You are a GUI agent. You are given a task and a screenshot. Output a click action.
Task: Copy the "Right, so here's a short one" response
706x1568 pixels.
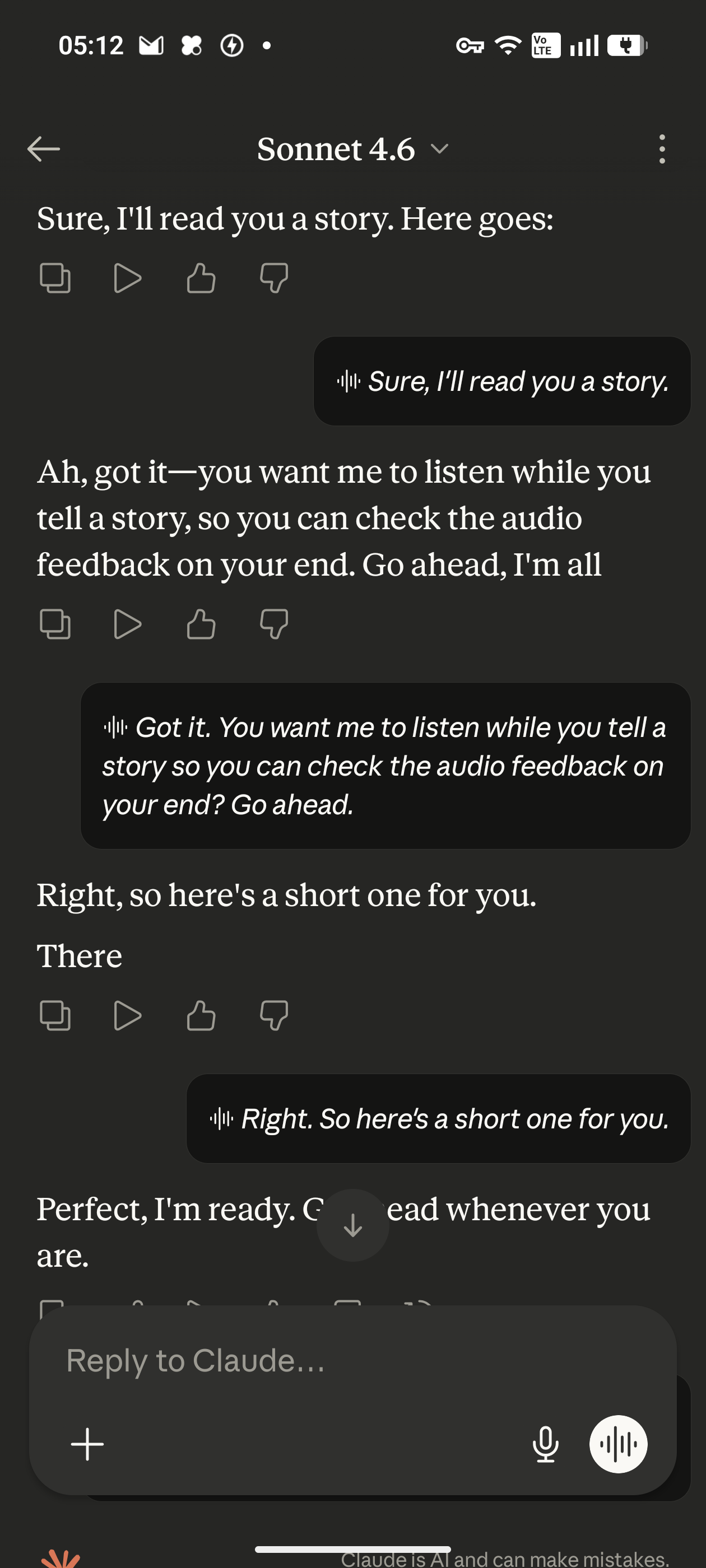click(55, 1015)
